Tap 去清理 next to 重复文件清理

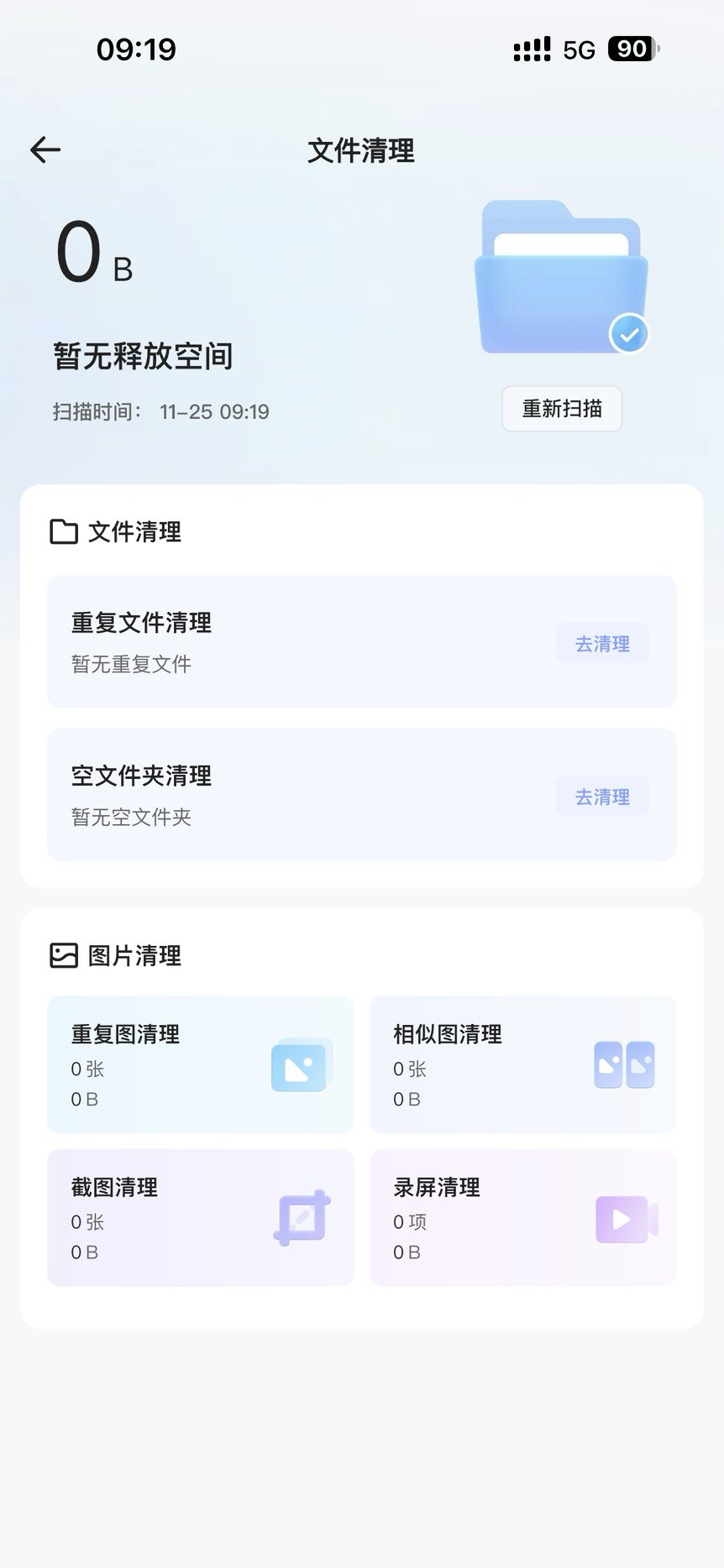601,642
